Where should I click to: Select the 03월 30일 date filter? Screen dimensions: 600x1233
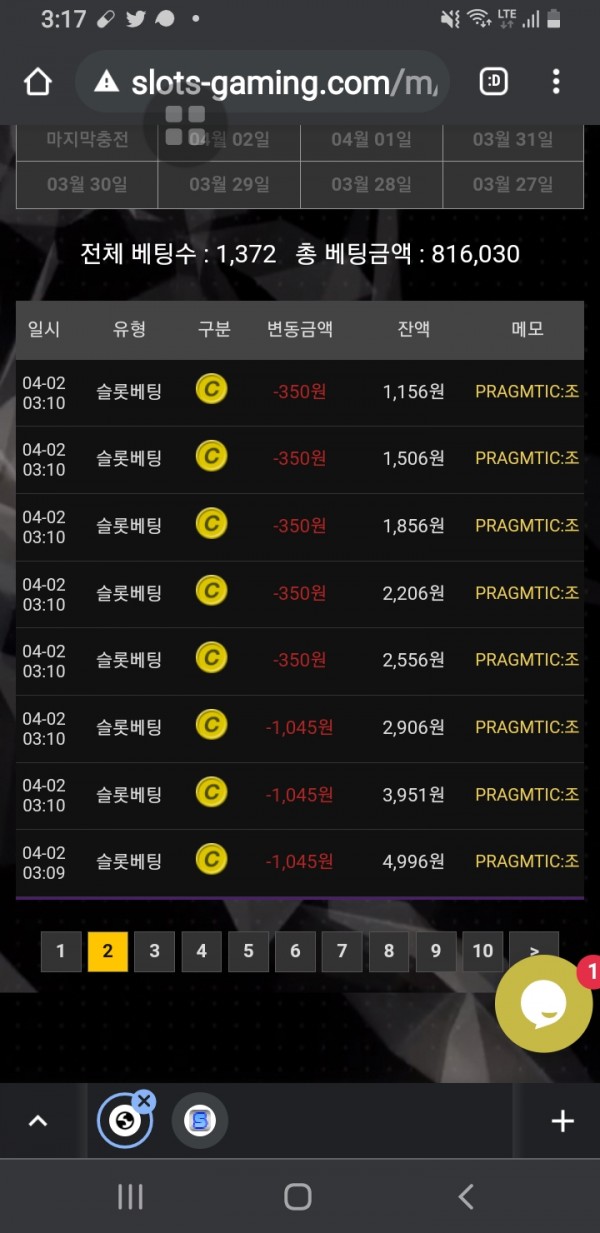(x=87, y=185)
